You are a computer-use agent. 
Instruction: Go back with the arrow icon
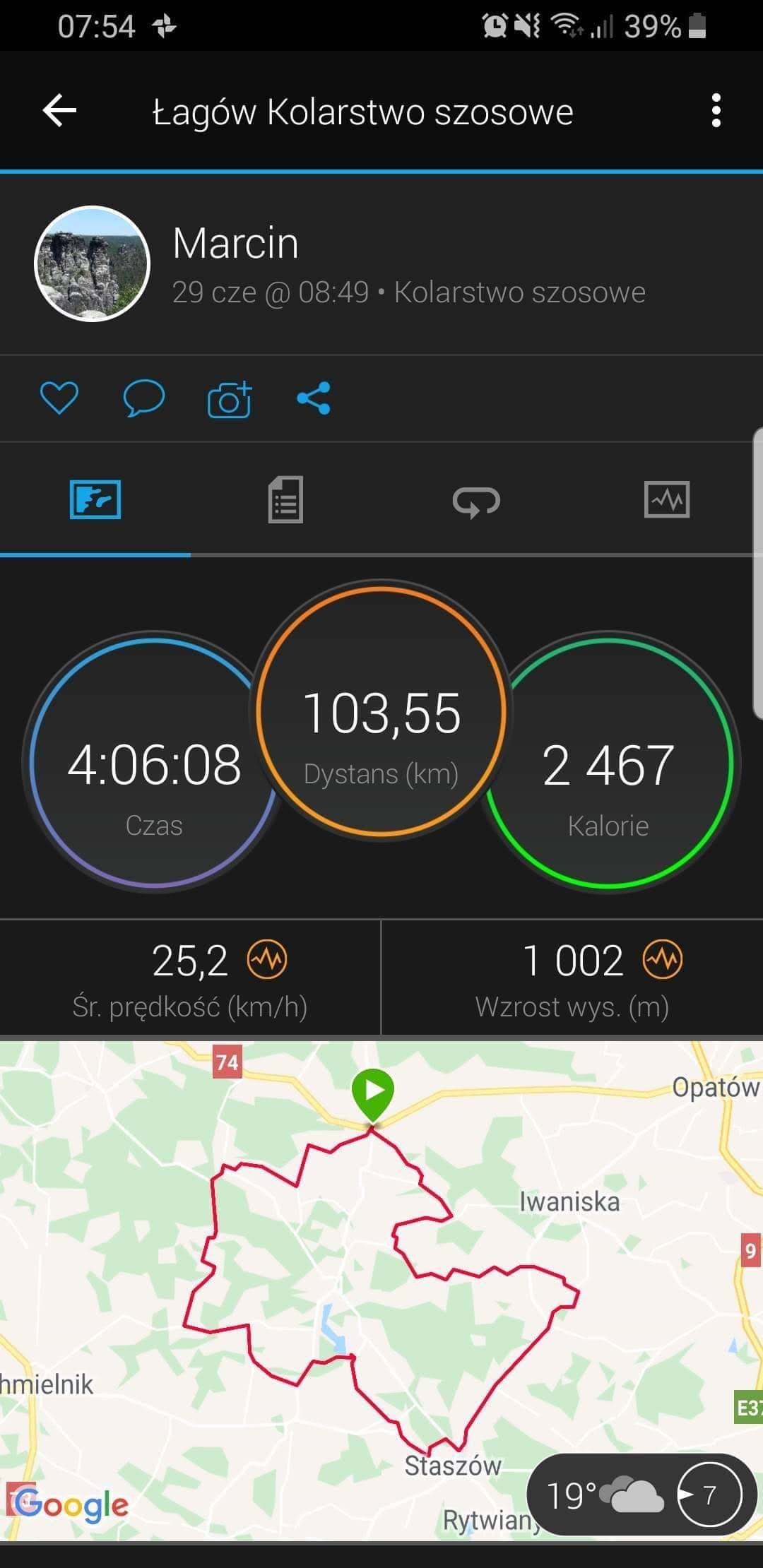[59, 111]
